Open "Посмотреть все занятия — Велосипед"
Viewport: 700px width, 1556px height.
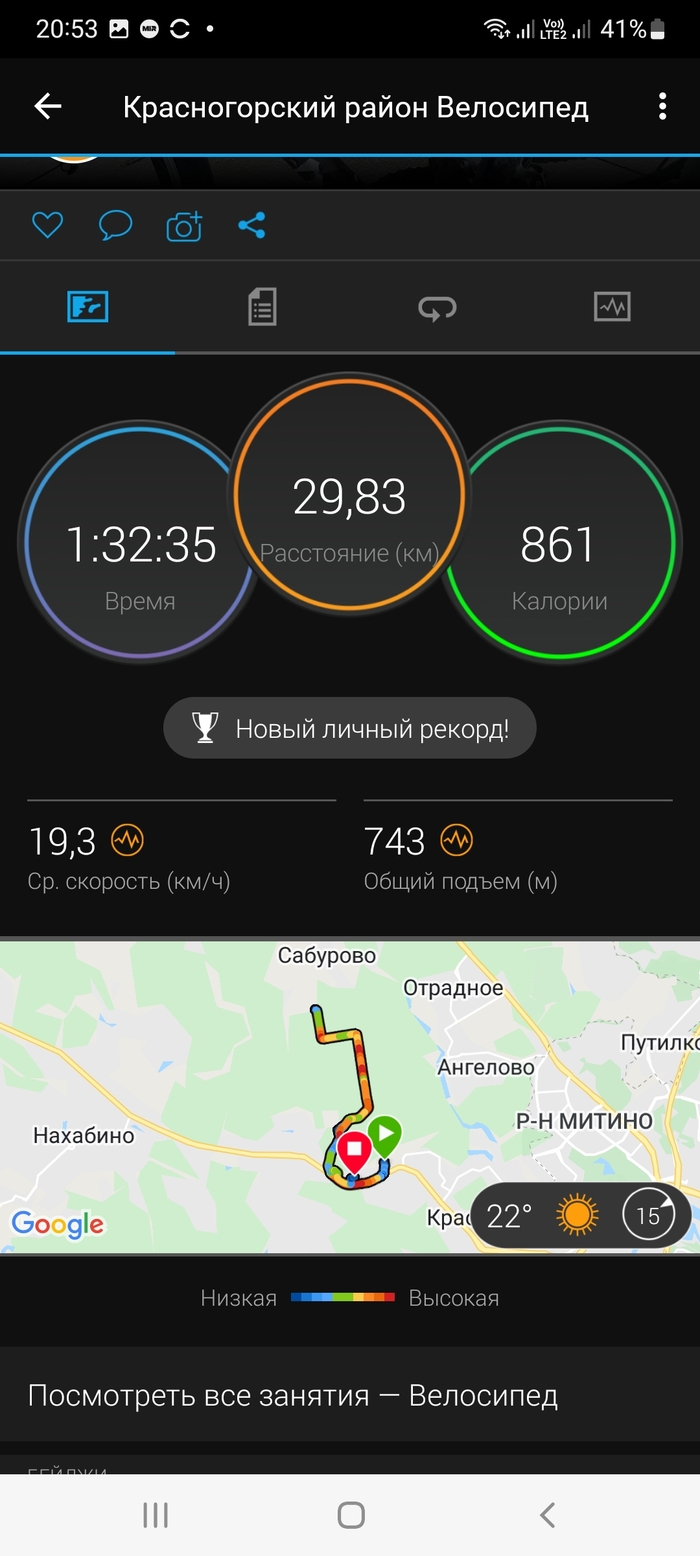tap(292, 1395)
